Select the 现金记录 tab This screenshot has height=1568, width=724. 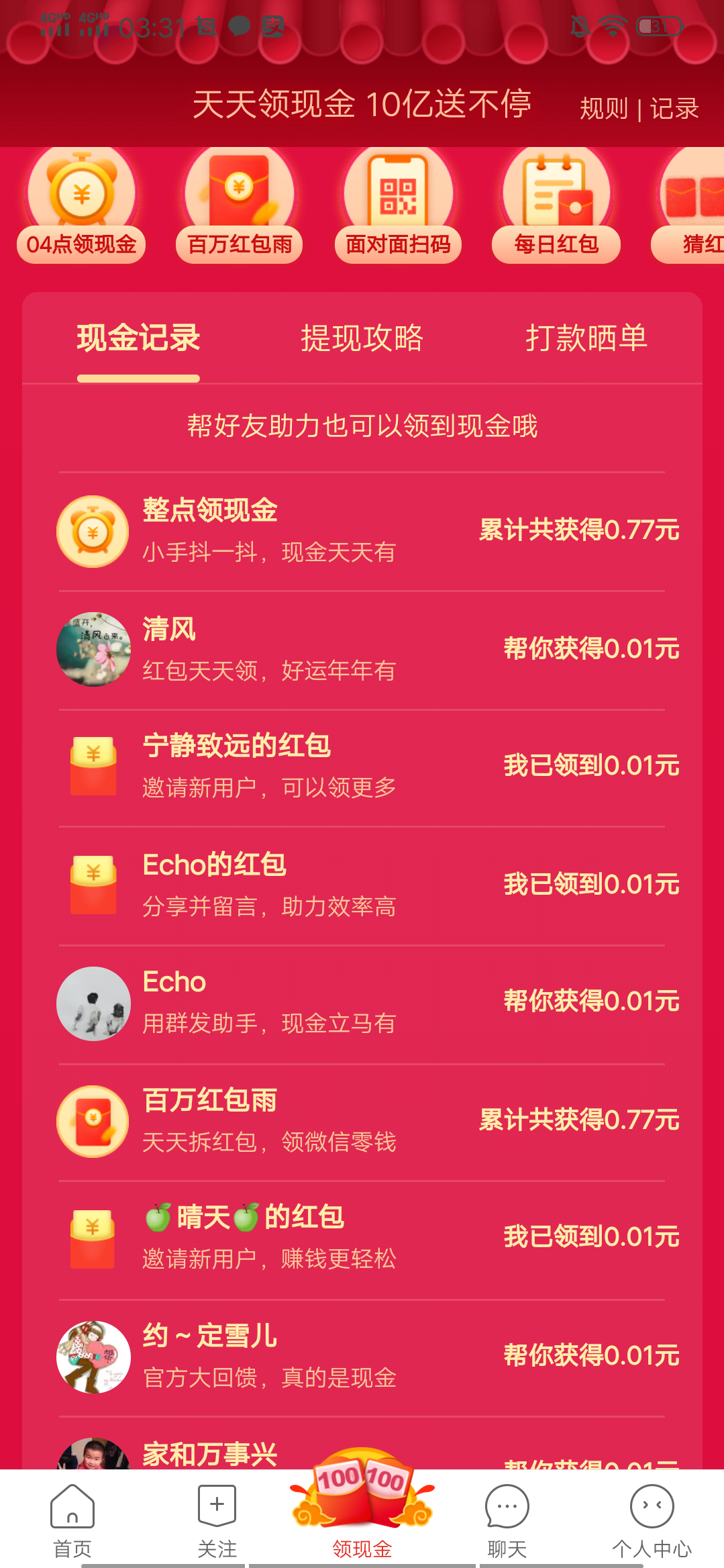coord(138,338)
